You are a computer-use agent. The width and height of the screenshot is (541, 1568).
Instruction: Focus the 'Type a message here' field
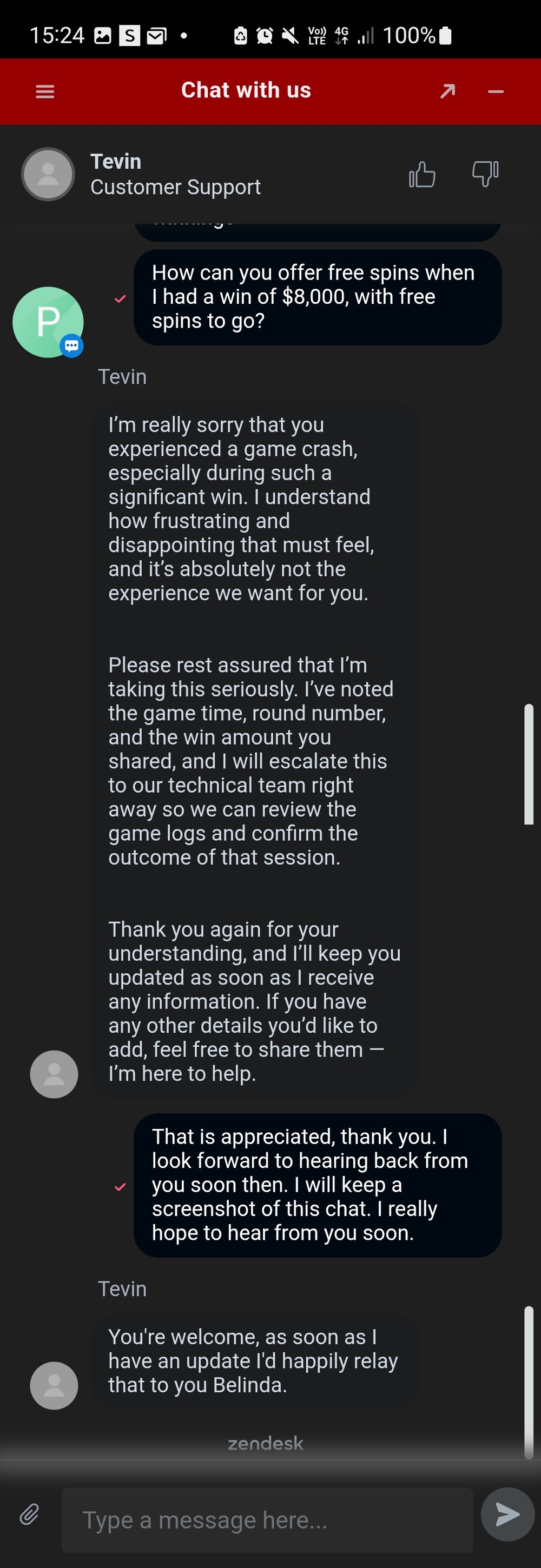click(x=267, y=1520)
